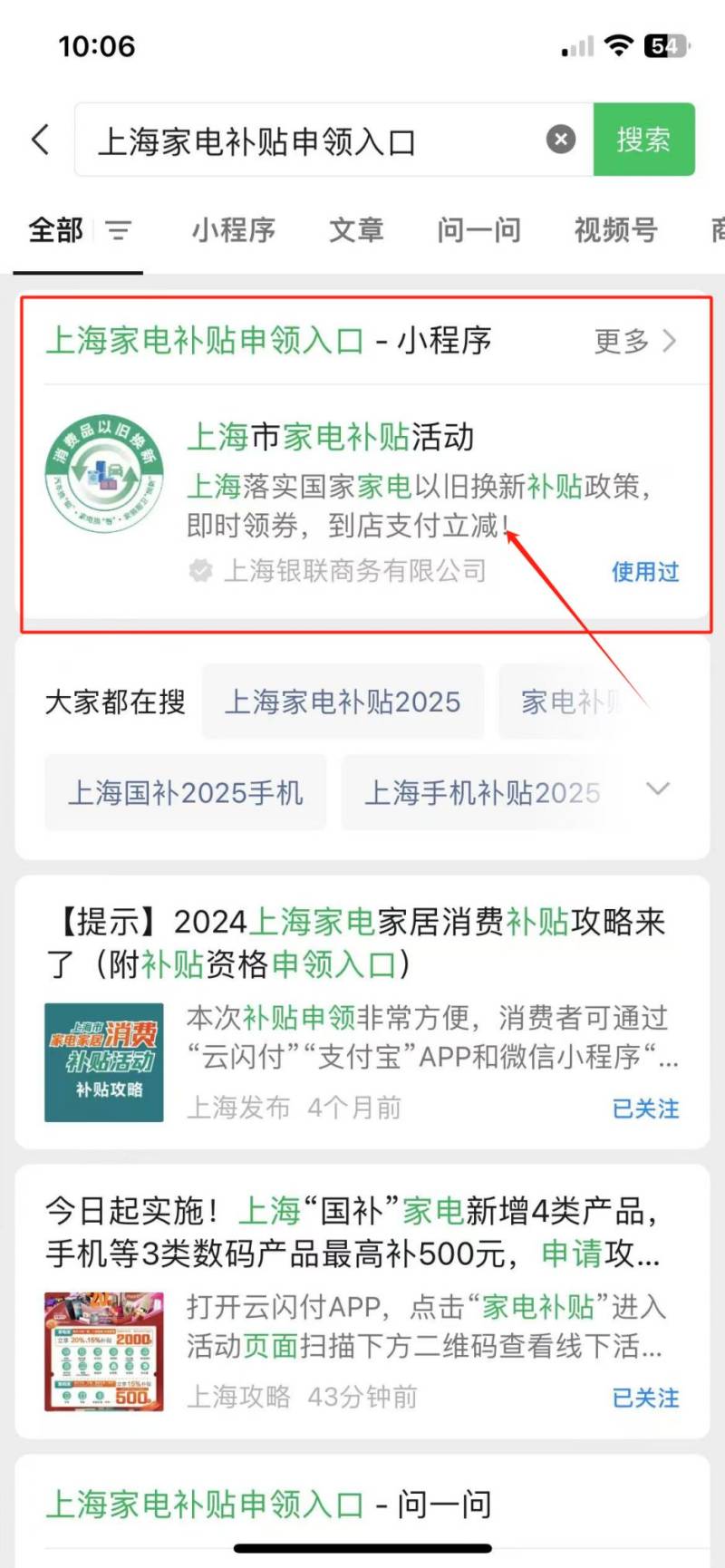Select the 上海家电补贴2025 suggestion chip
This screenshot has width=725, height=1568.
tap(343, 702)
